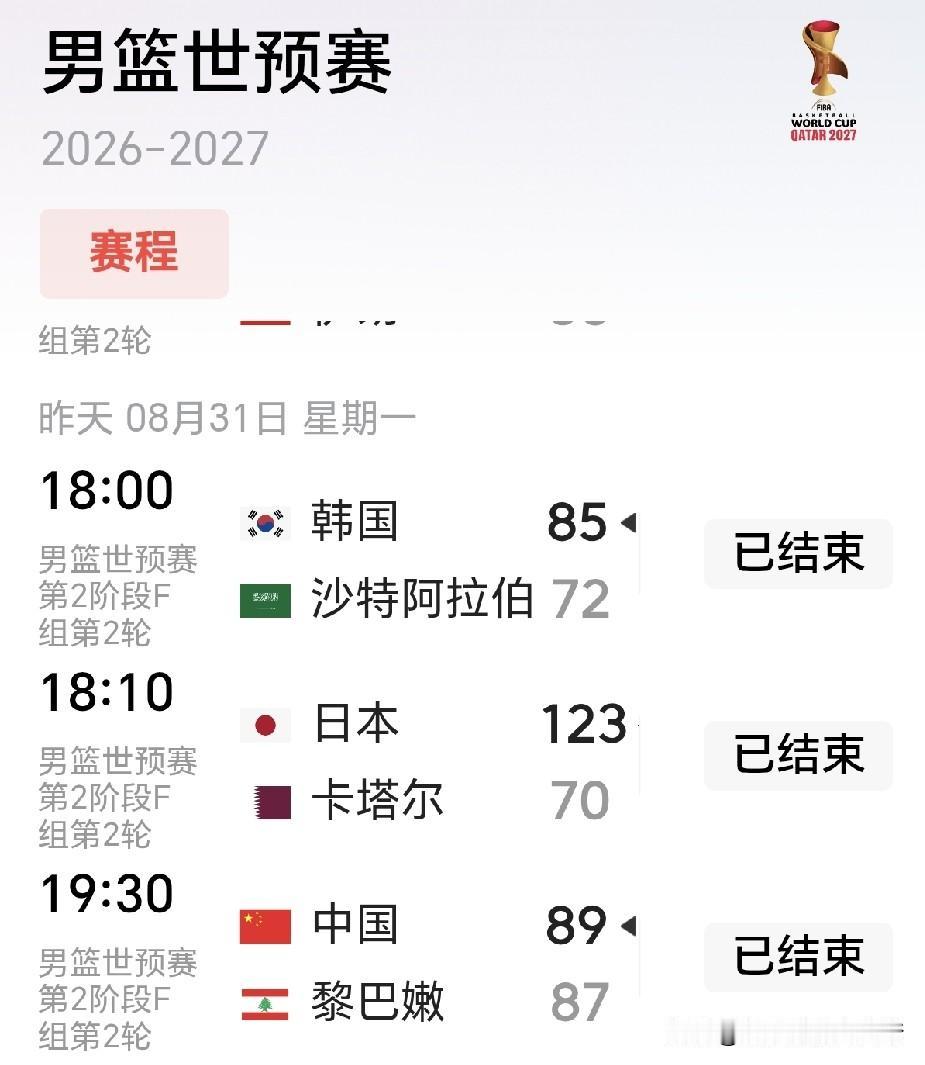Tap 已结束 button for the 19:30 game
The height and width of the screenshot is (1065, 925).
pos(798,957)
